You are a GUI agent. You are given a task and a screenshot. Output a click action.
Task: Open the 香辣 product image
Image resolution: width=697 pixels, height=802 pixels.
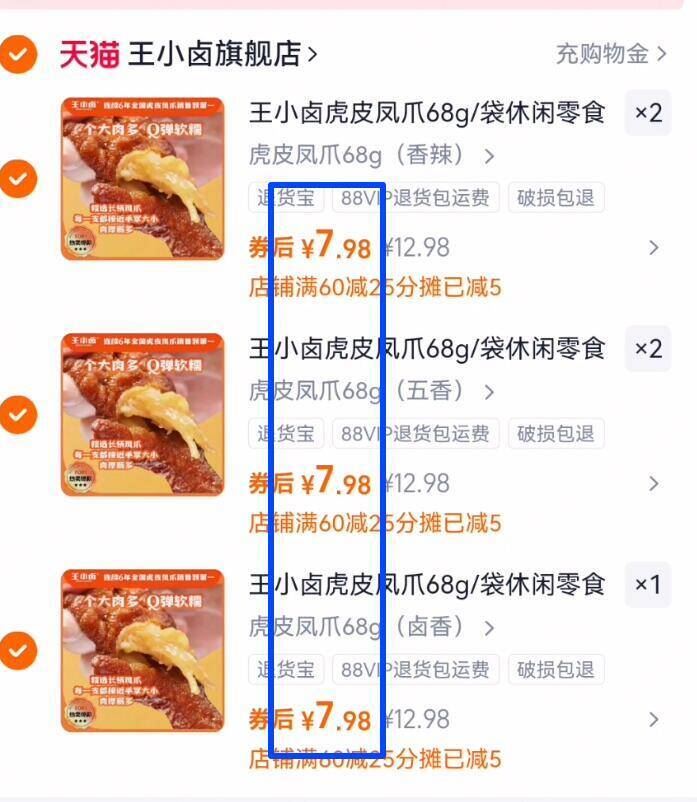click(x=142, y=178)
